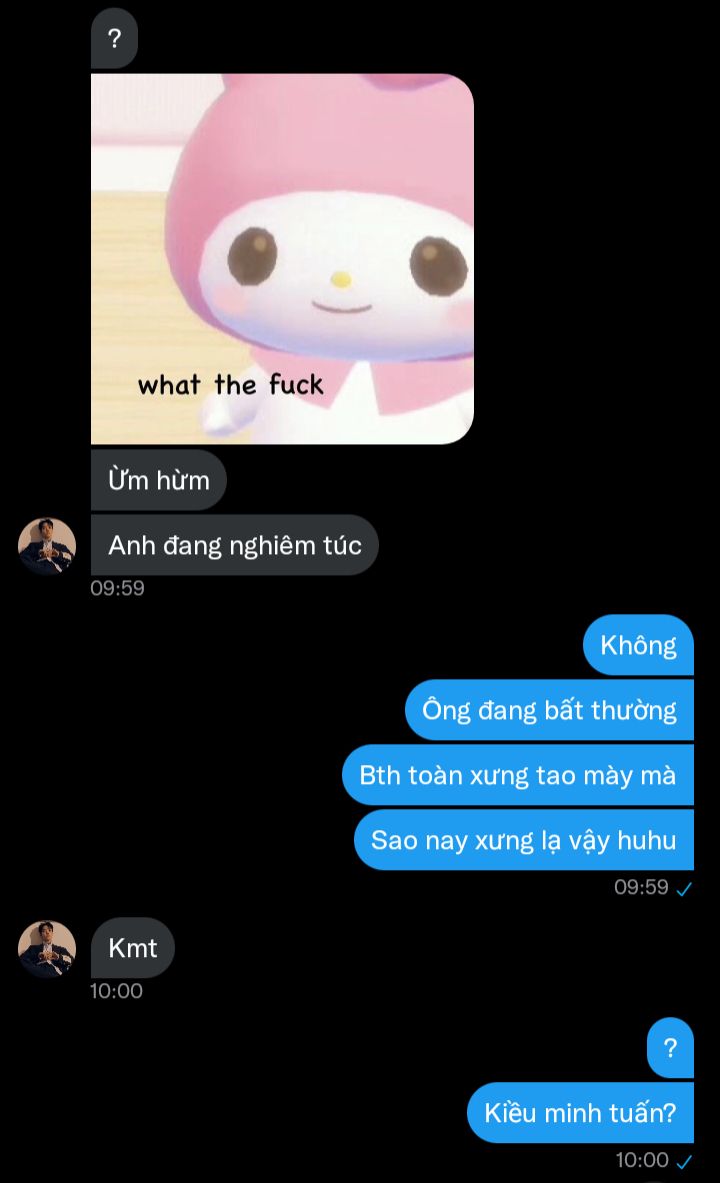The height and width of the screenshot is (1183, 720).
Task: Open sender's avatar beside "Anh đang nghiêm túc"
Action: pyautogui.click(x=47, y=546)
